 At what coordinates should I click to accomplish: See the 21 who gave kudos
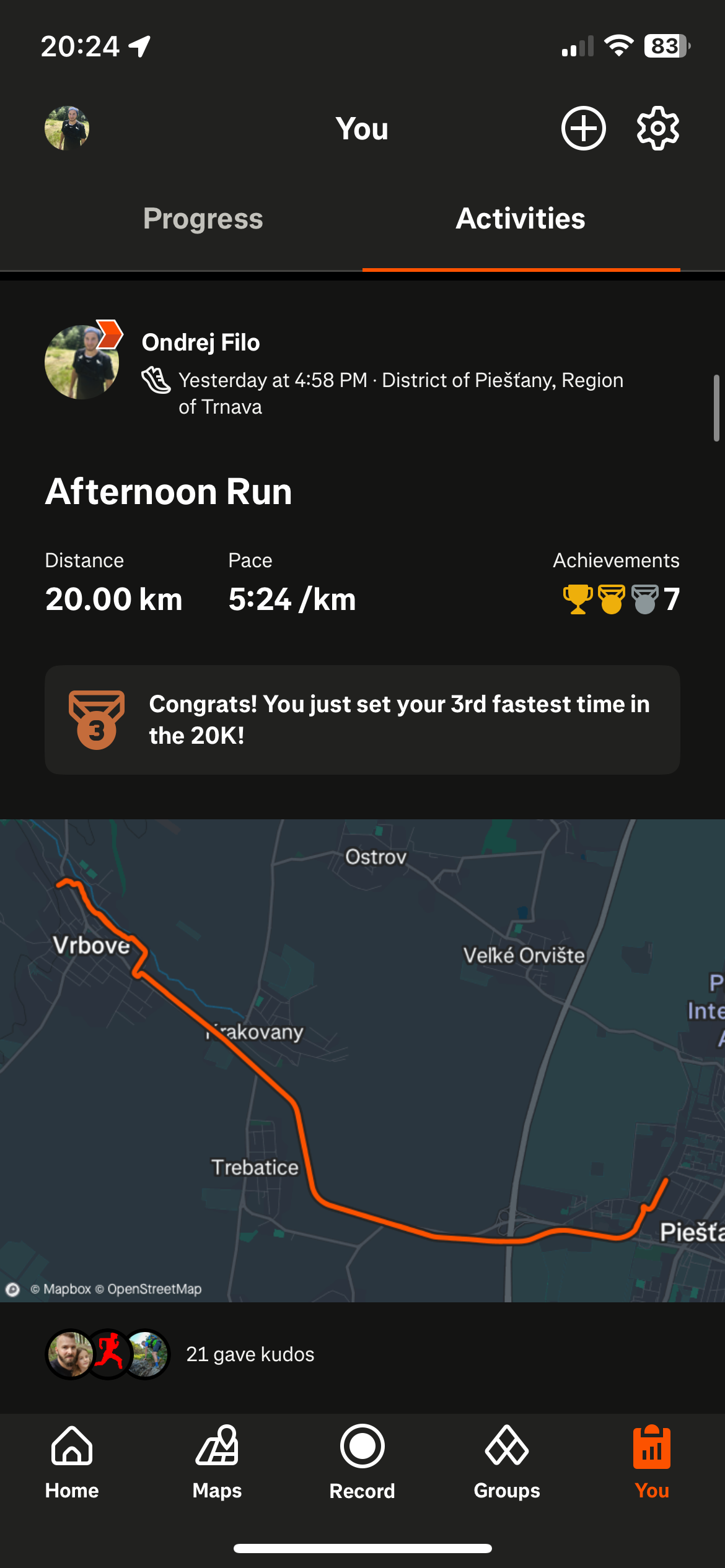pos(250,1354)
